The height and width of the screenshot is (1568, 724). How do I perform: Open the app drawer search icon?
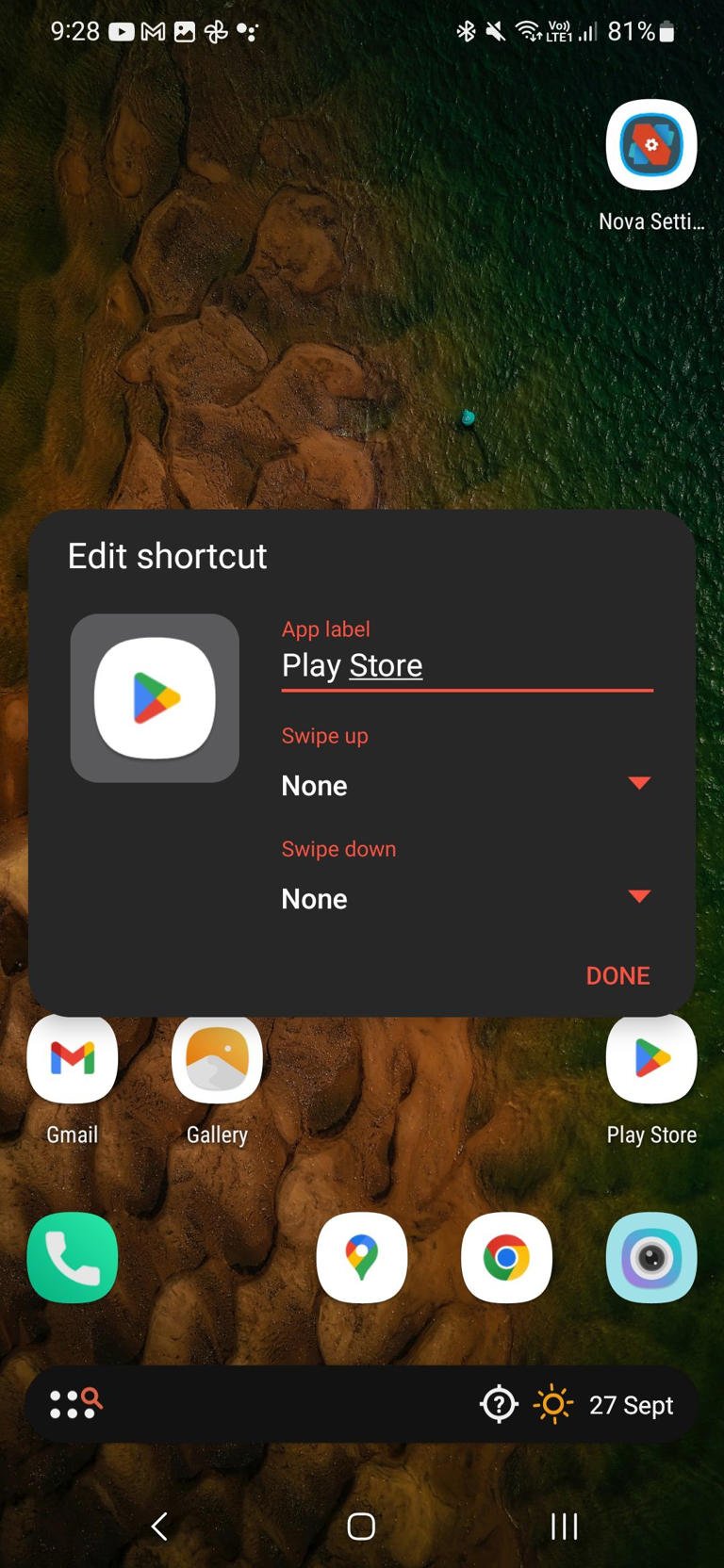tap(74, 1403)
